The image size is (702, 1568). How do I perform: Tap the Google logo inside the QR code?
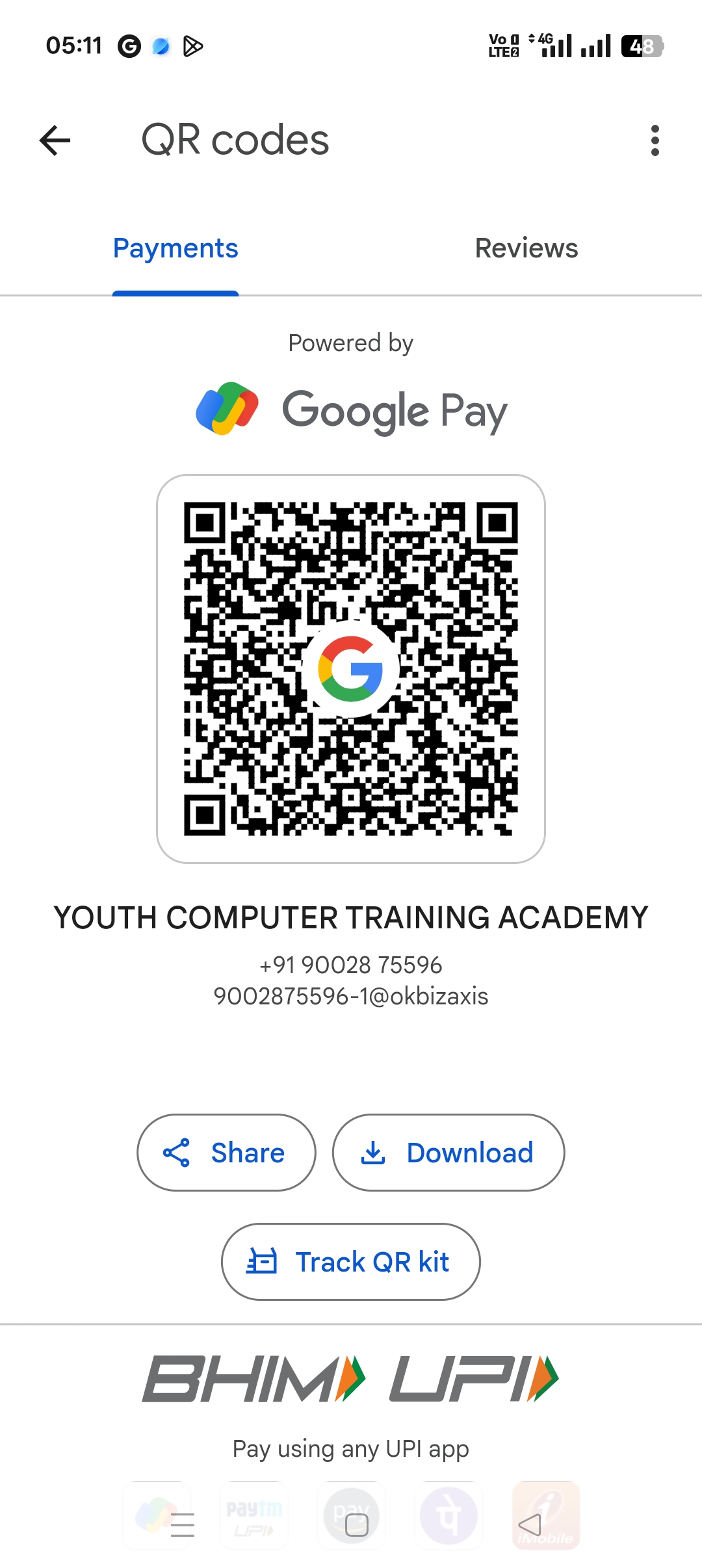pyautogui.click(x=351, y=668)
